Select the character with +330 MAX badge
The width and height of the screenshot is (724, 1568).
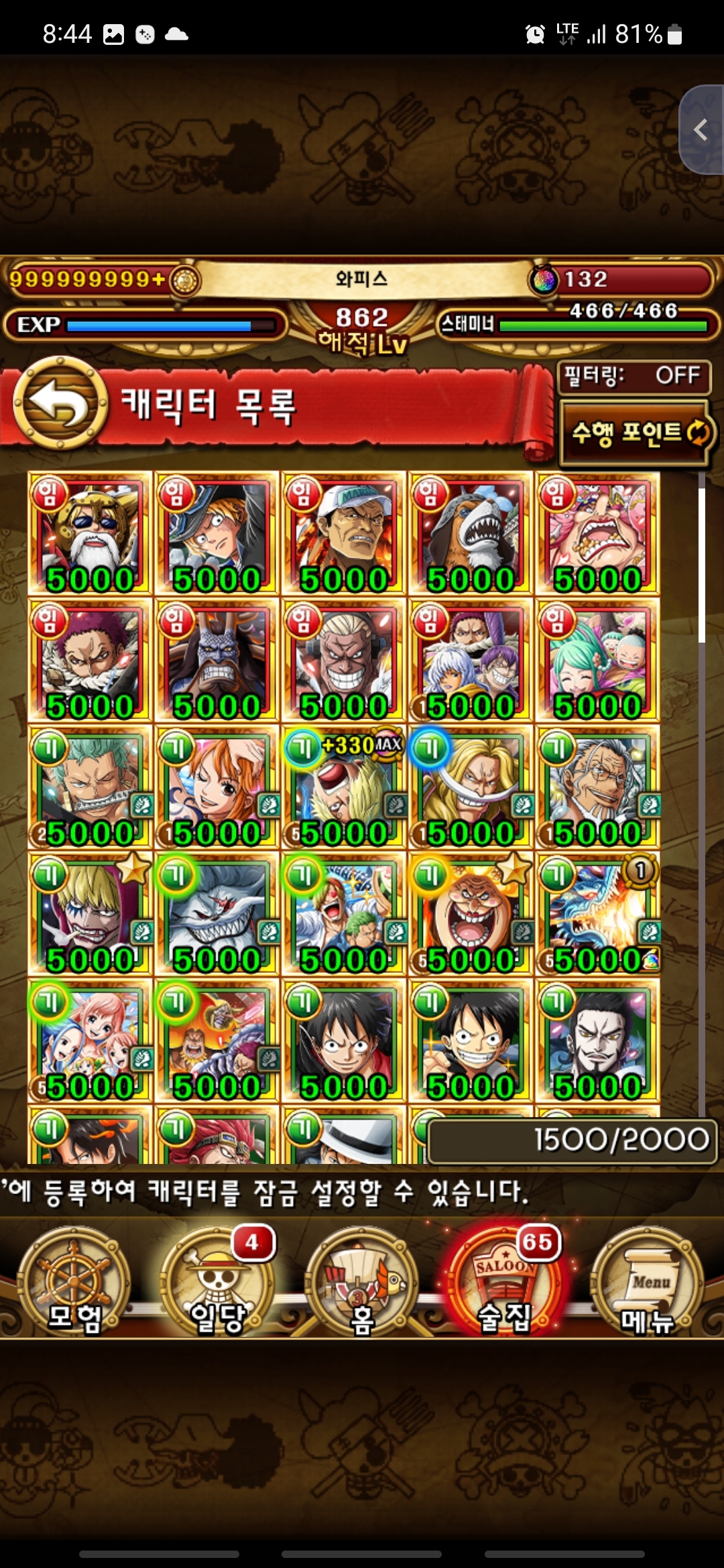(344, 788)
